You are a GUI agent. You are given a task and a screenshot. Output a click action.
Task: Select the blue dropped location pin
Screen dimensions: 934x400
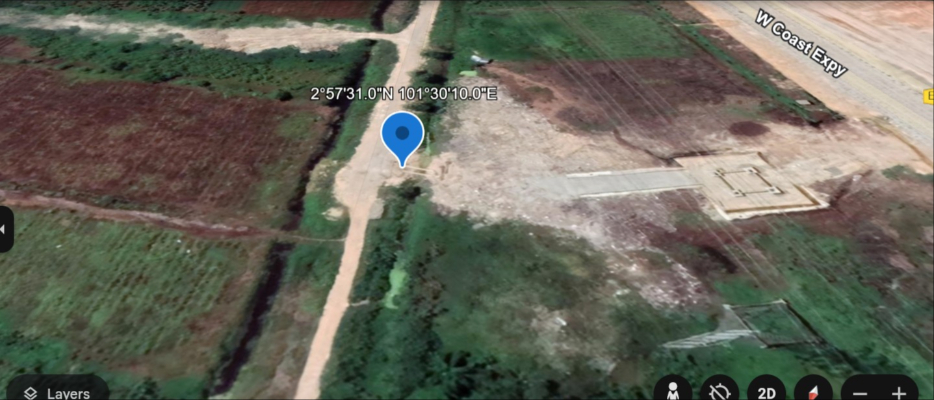pyautogui.click(x=403, y=135)
